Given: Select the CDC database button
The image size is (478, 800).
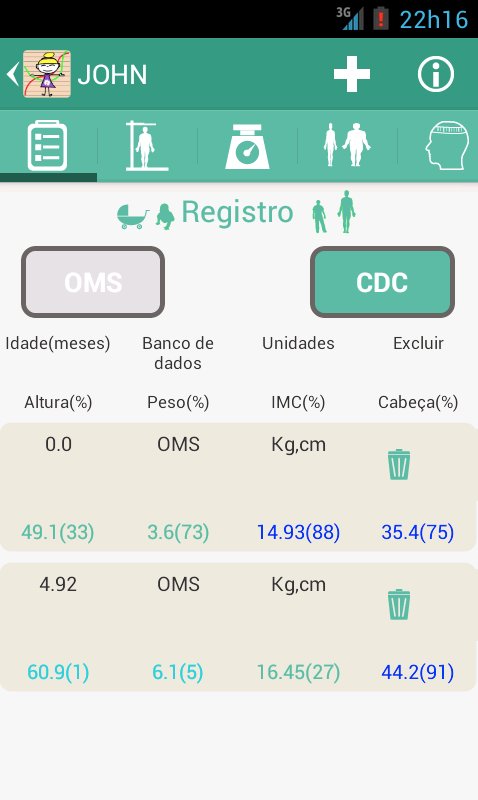Looking at the screenshot, I should tap(382, 282).
